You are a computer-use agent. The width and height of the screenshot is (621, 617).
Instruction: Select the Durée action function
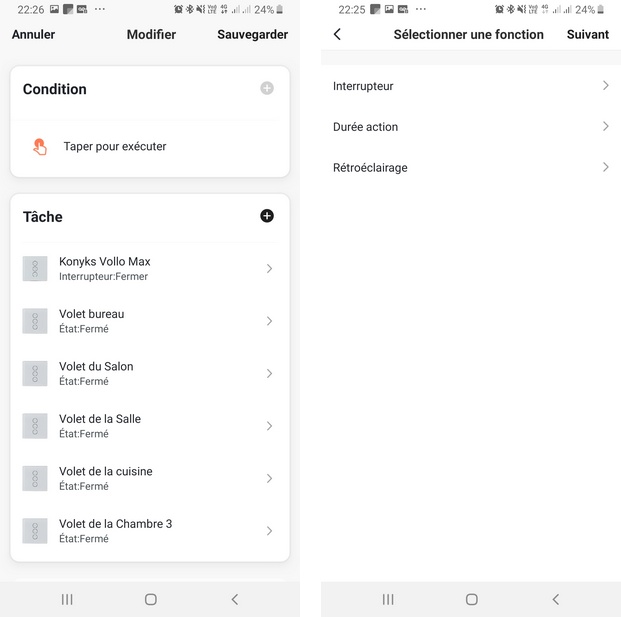470,127
